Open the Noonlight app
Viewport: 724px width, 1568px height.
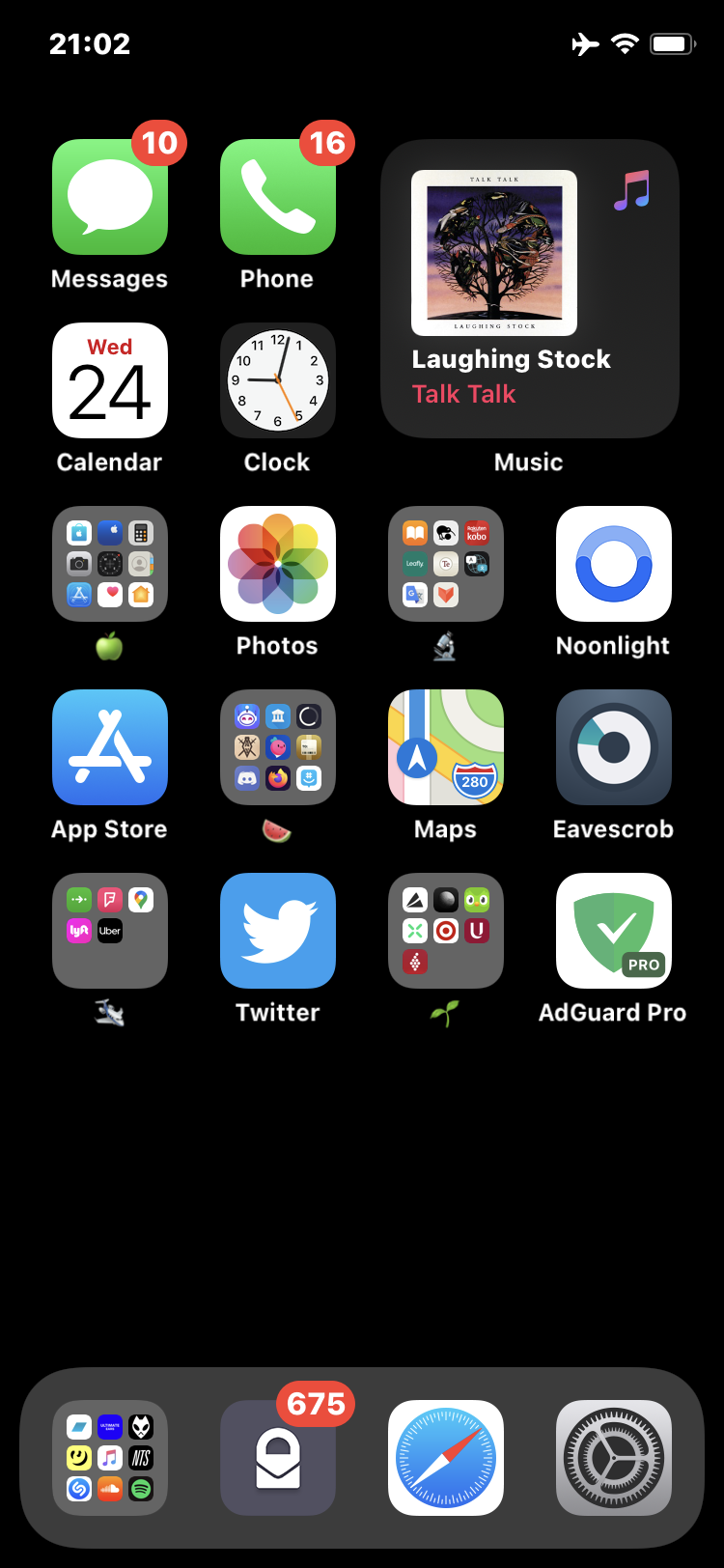(614, 565)
